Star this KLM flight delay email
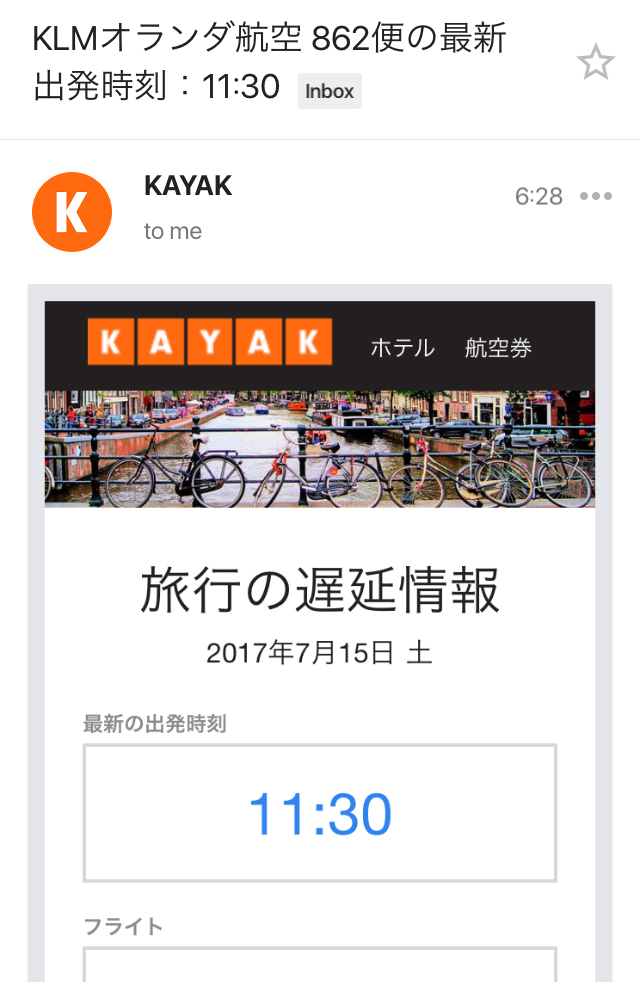Image resolution: width=640 pixels, height=982 pixels. click(x=596, y=64)
